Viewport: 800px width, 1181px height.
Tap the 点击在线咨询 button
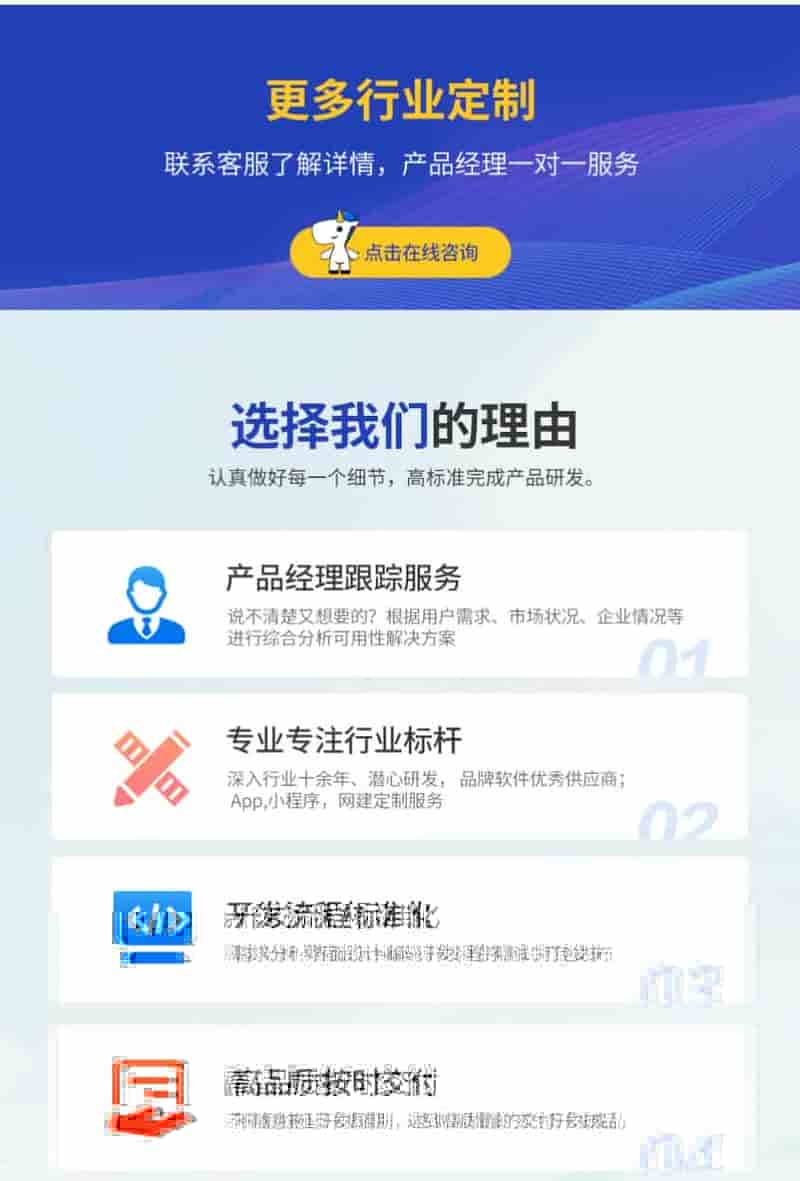(401, 253)
